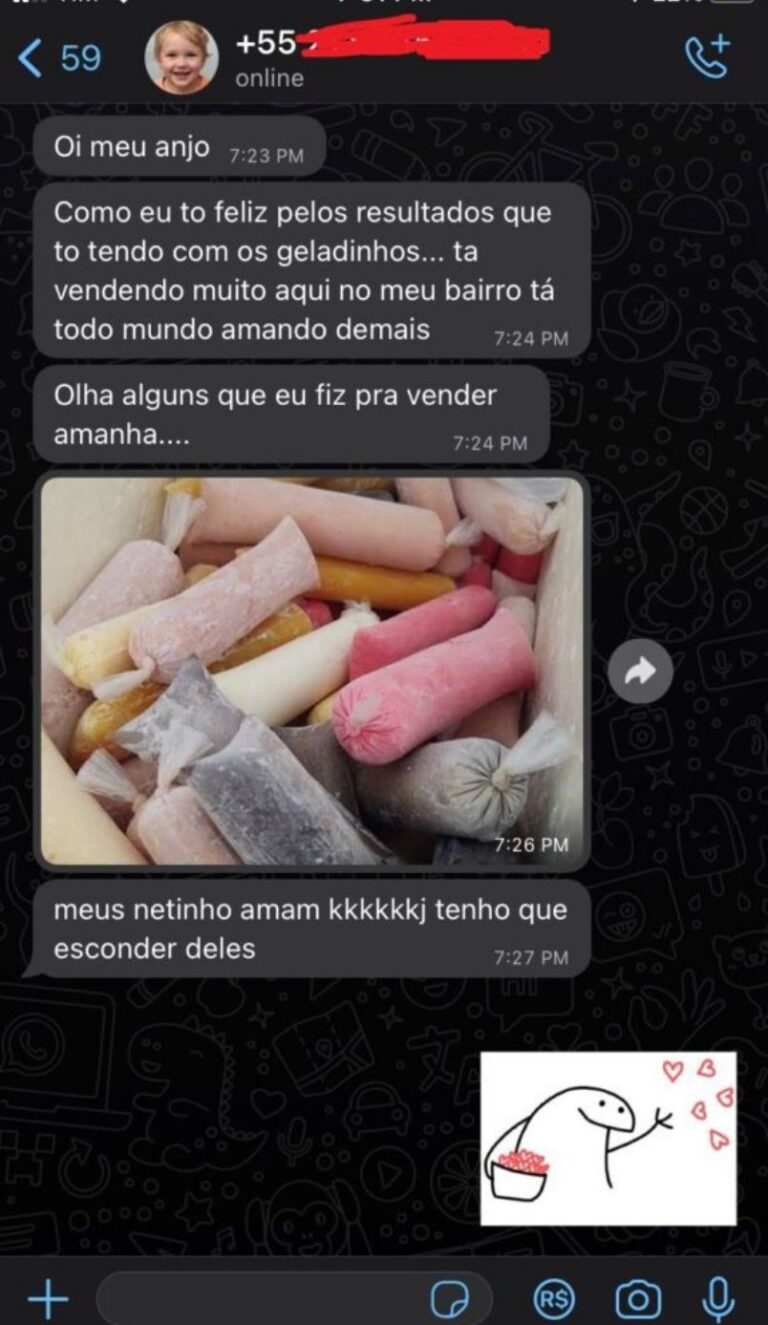Go back to the chats list
Viewport: 768px width, 1325px height.
click(x=58, y=59)
